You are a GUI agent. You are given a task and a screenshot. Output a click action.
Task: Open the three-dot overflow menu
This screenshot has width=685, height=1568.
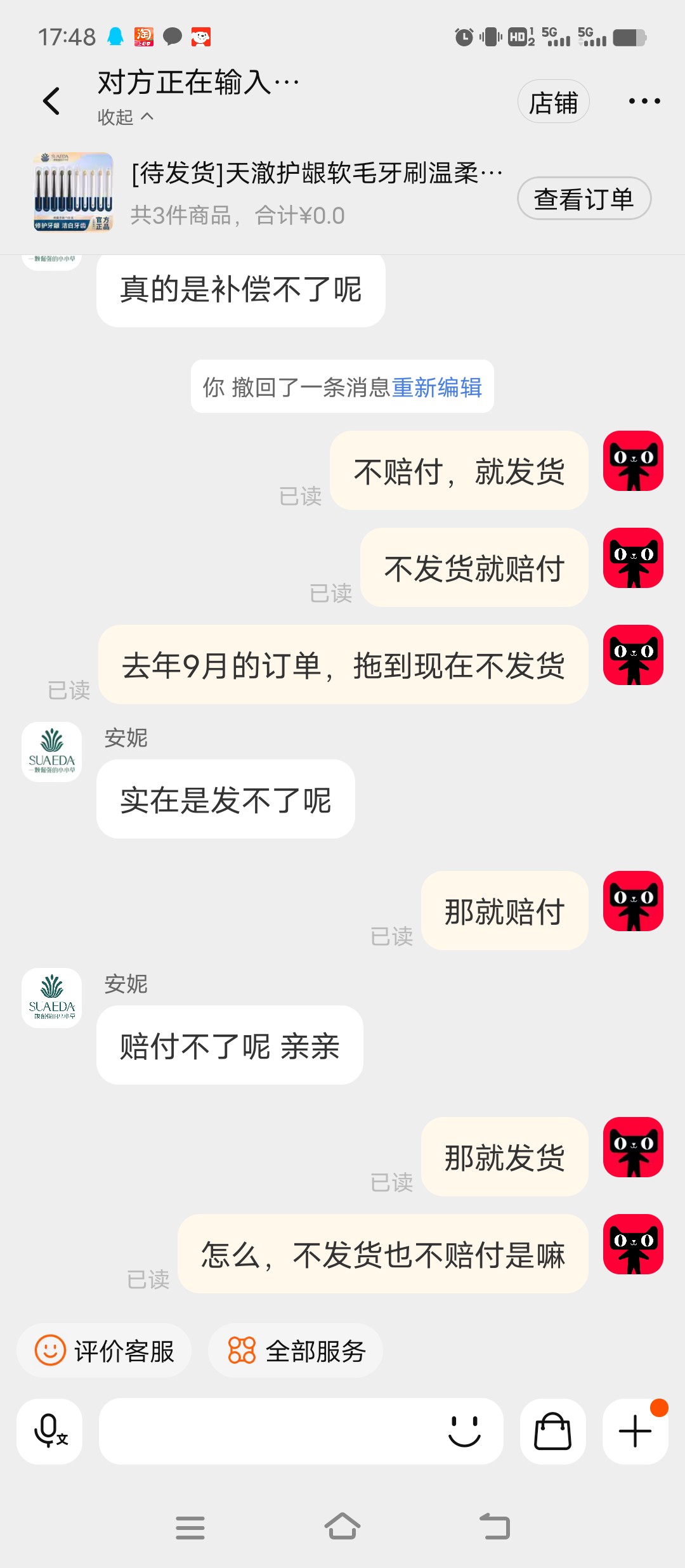pos(644,101)
